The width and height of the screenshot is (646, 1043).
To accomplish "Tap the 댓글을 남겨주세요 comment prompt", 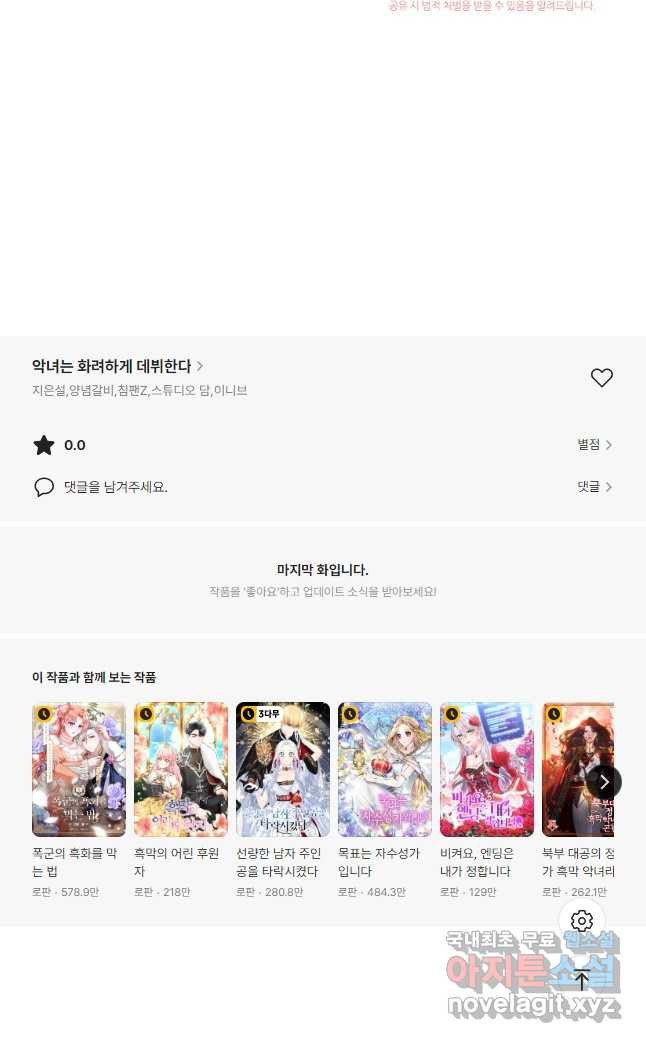I will point(115,487).
